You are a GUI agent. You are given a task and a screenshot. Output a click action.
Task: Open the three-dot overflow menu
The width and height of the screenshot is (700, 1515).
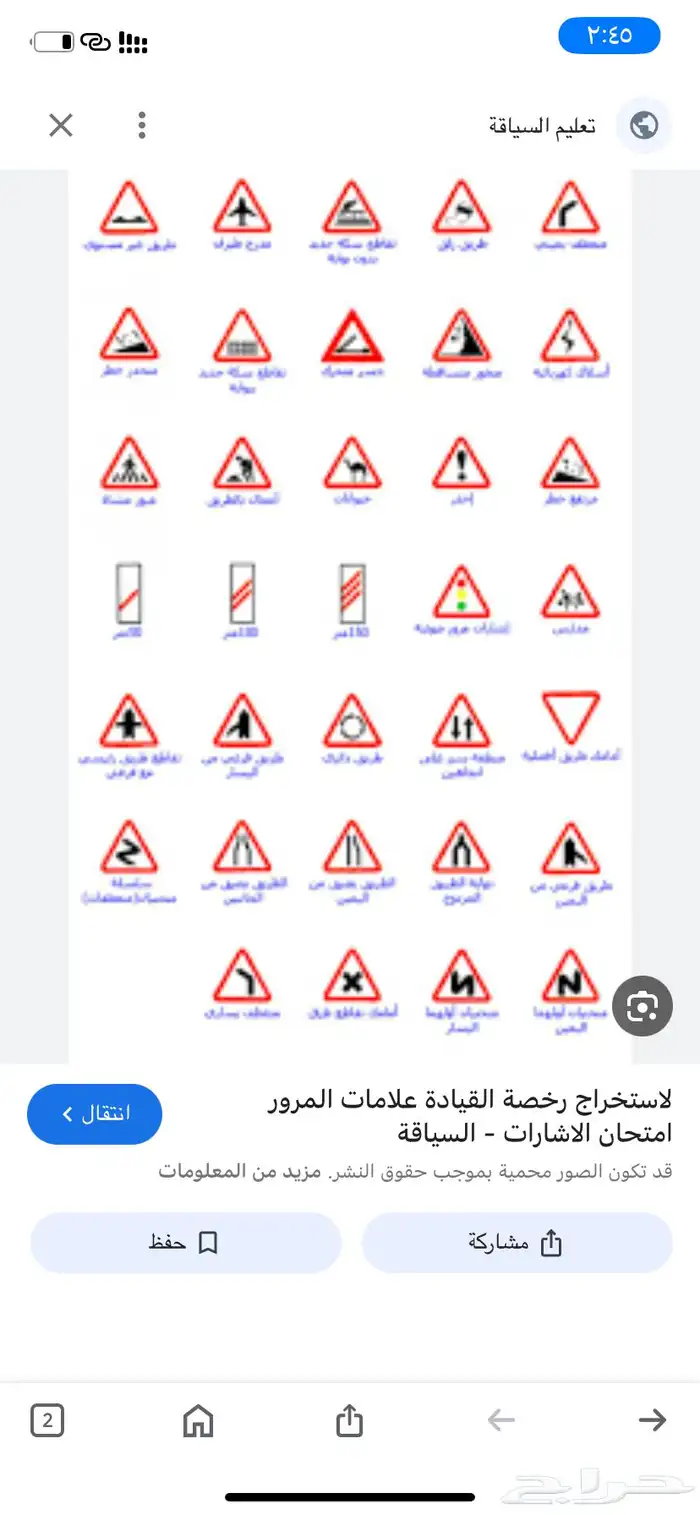142,125
